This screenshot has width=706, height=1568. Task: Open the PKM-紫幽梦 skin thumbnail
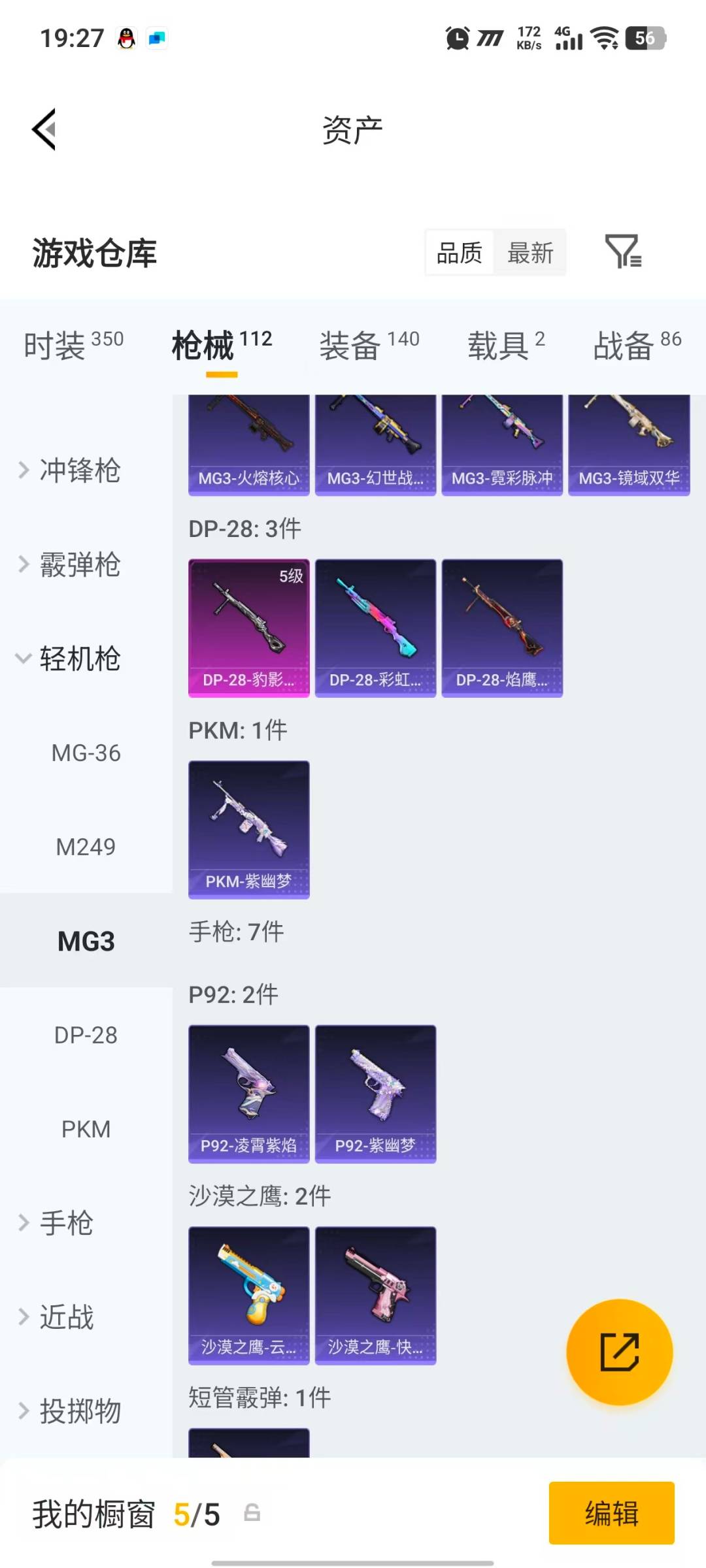[x=248, y=828]
